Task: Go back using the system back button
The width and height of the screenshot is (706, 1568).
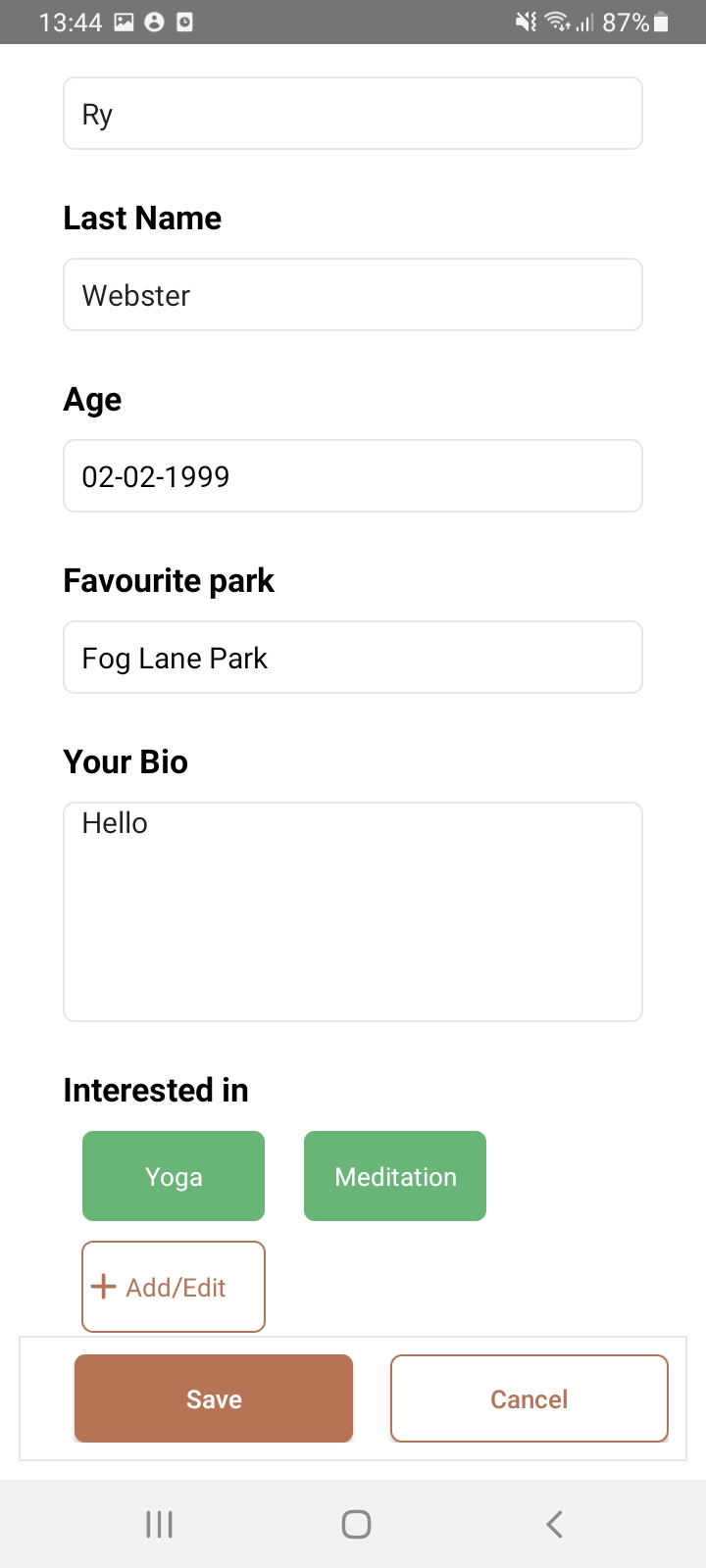Action: (x=554, y=1524)
